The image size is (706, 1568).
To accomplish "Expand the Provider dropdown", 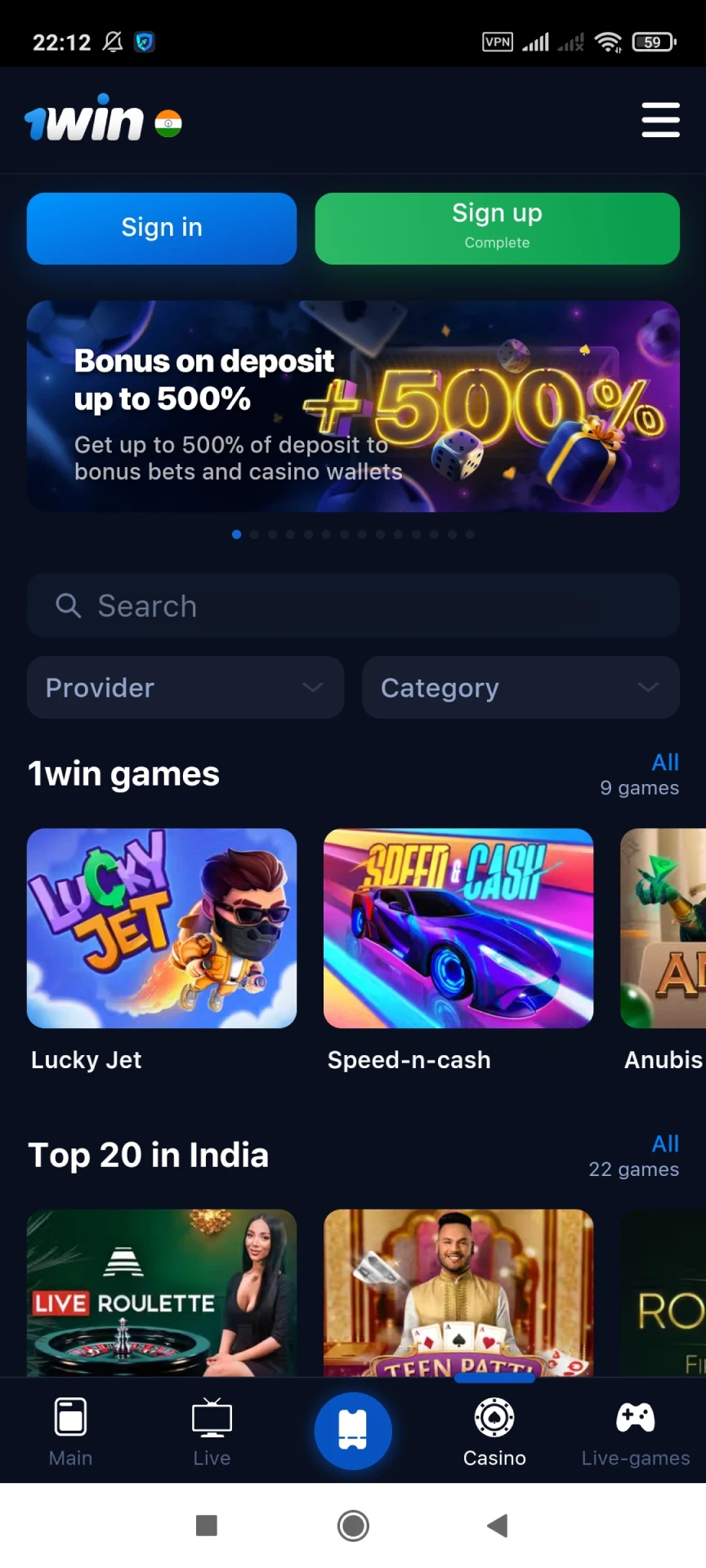I will click(x=185, y=687).
